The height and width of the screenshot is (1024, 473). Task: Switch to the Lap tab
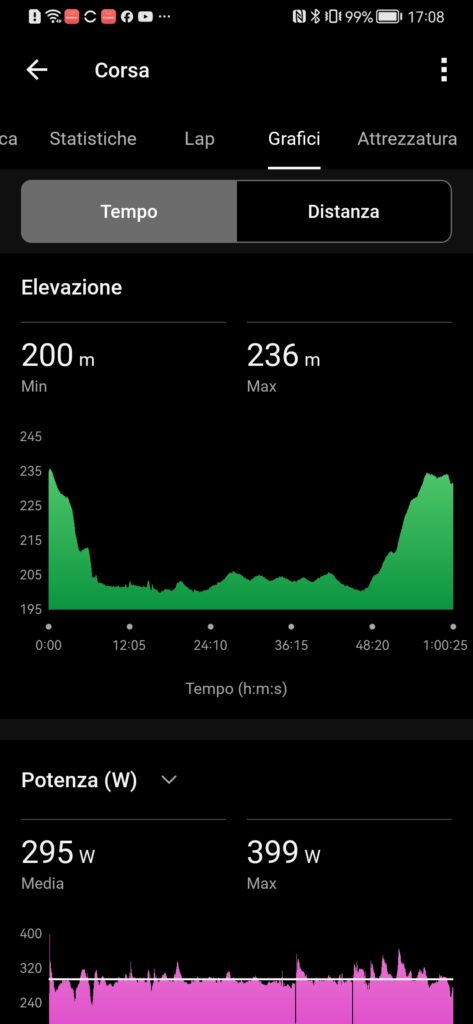(x=199, y=138)
